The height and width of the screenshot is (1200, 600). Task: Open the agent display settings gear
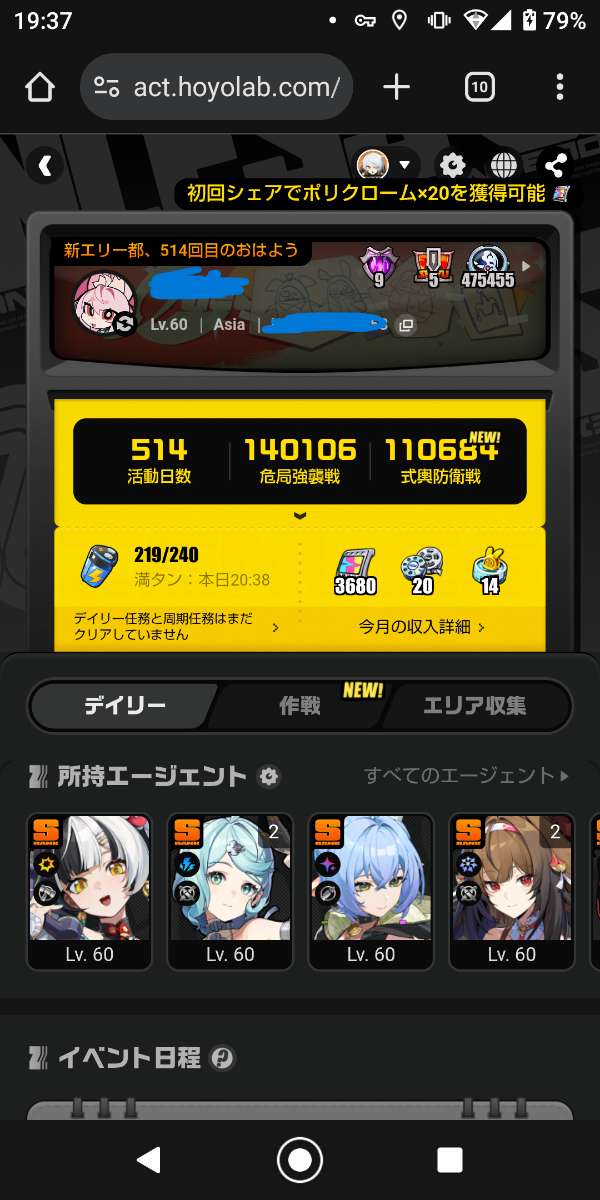pyautogui.click(x=268, y=776)
